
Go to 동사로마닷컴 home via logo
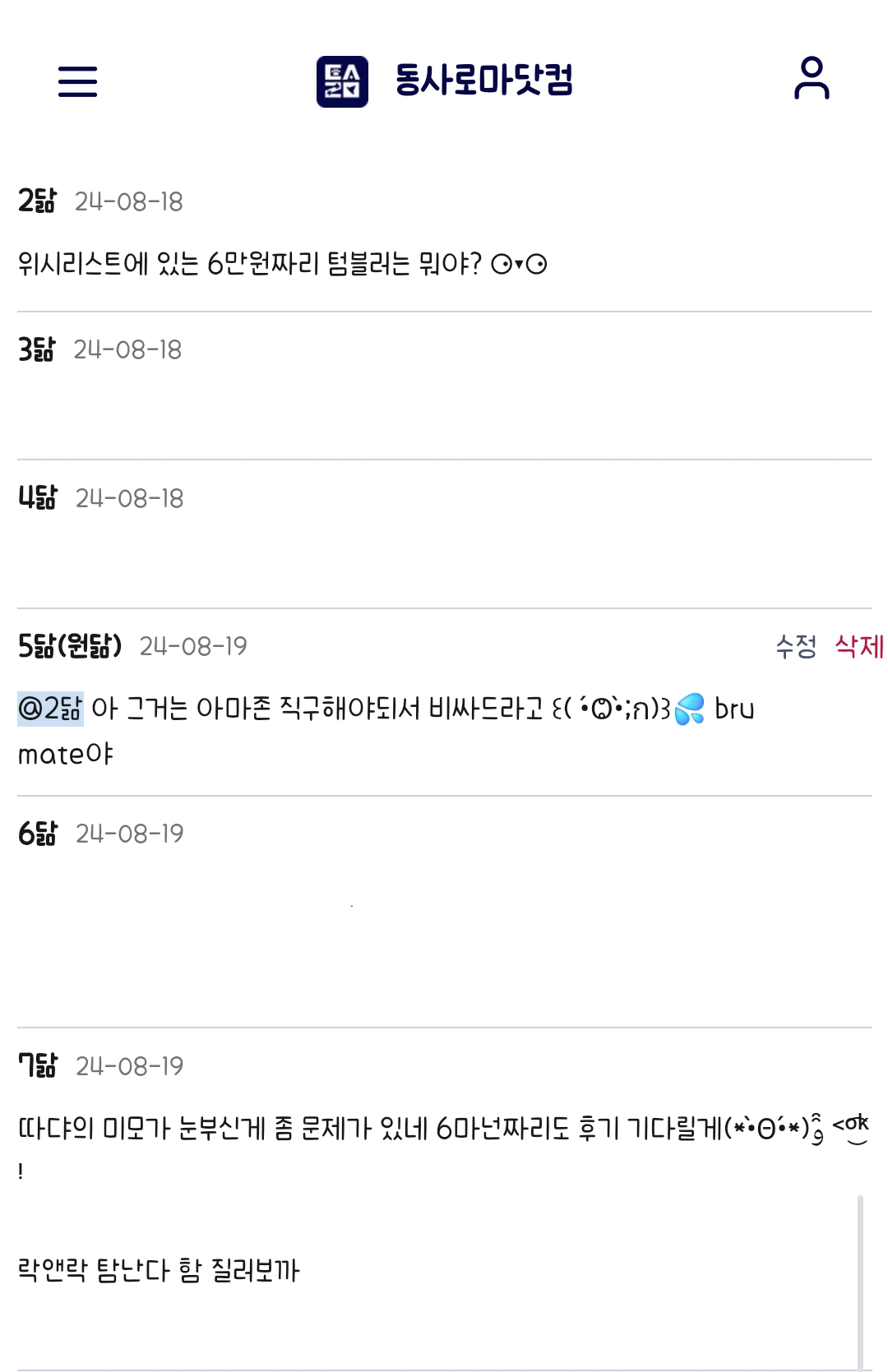[x=445, y=81]
